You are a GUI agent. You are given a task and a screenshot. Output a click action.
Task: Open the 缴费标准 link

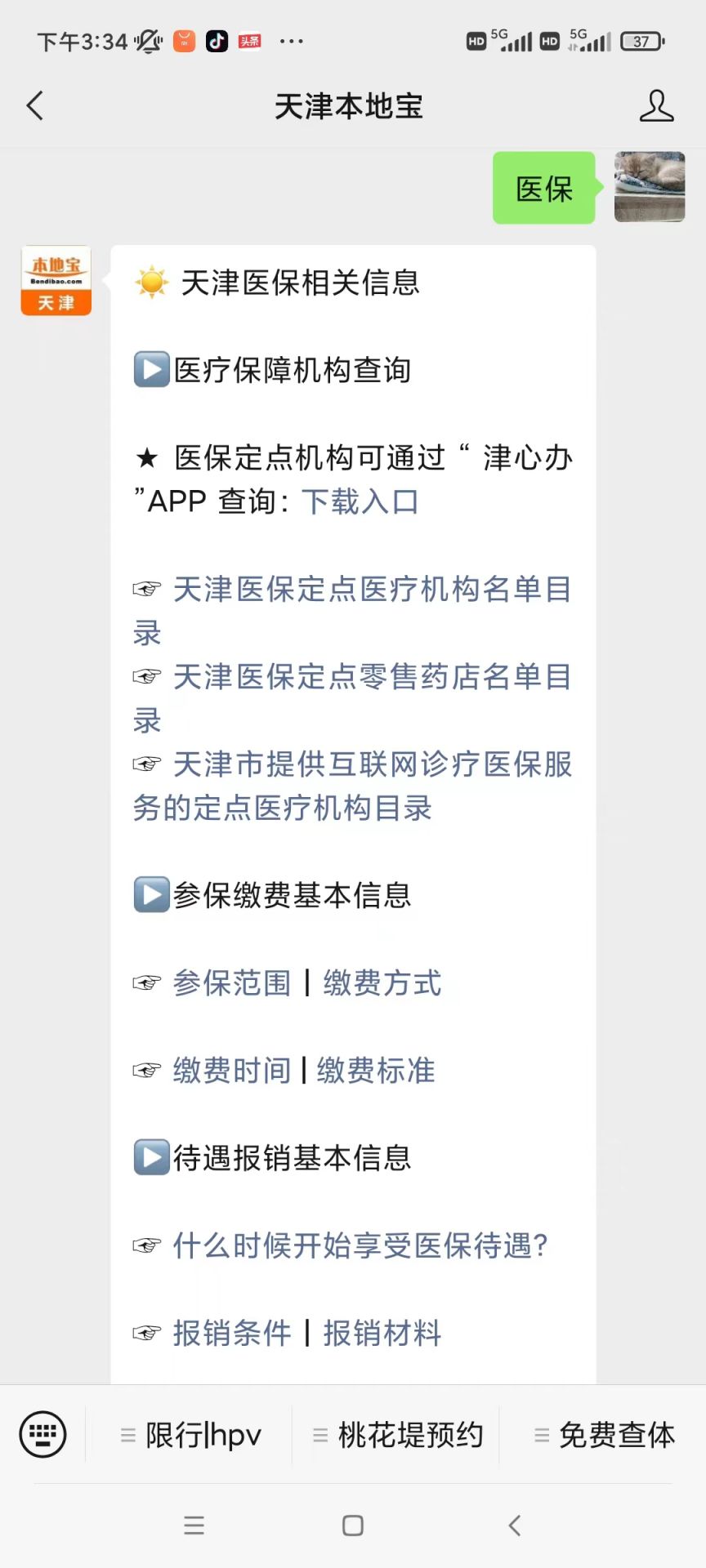coord(376,1070)
